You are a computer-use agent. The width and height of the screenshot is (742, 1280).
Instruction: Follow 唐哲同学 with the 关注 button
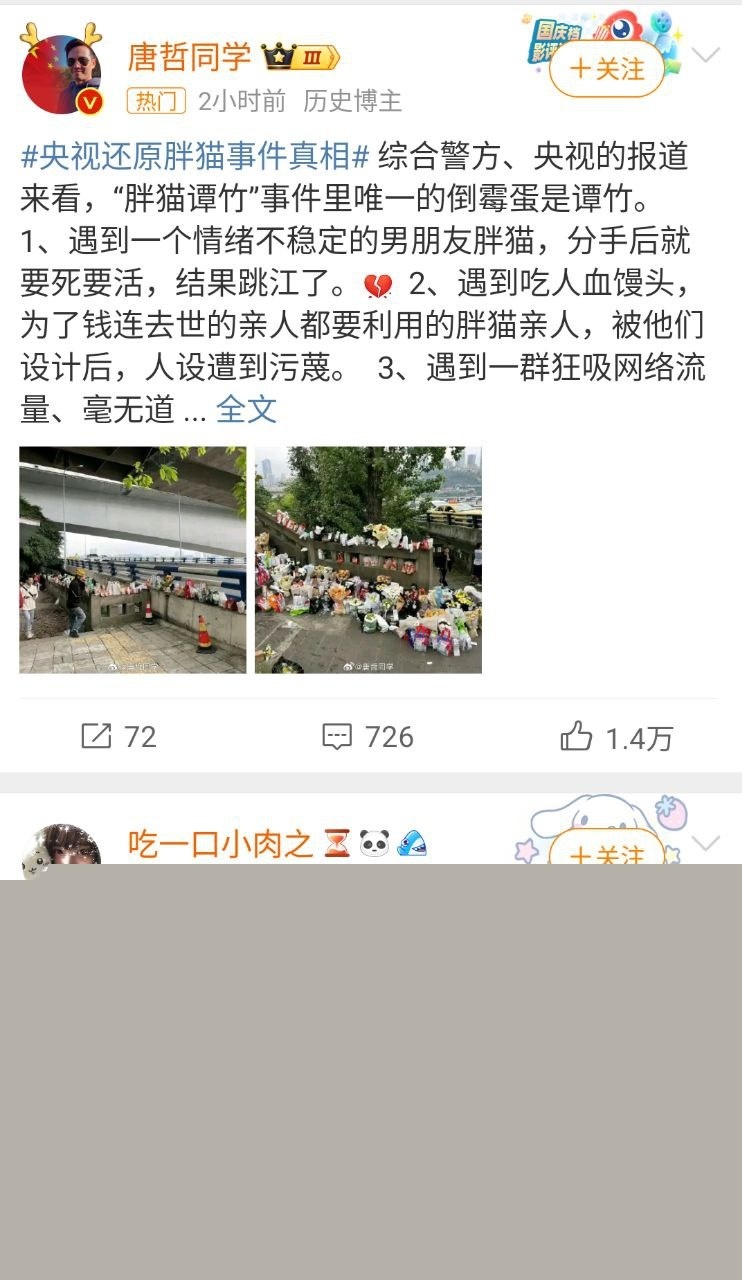click(607, 69)
